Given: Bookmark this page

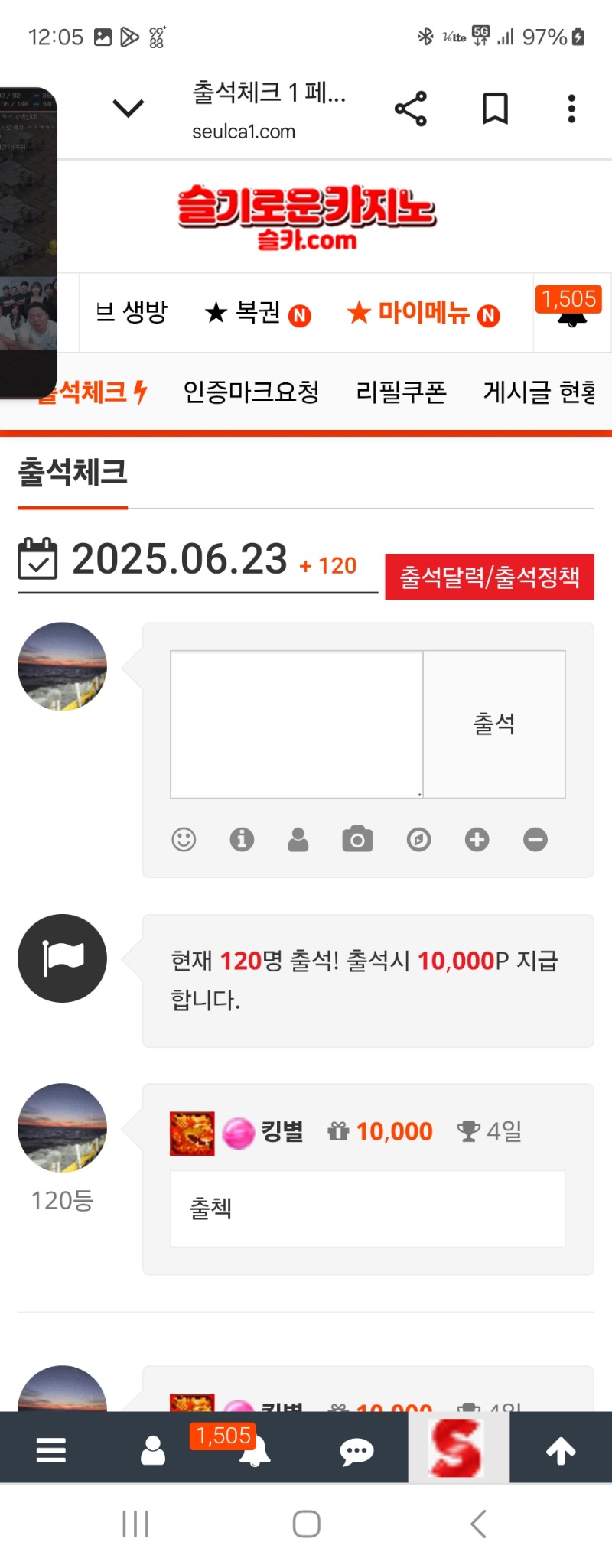Looking at the screenshot, I should (495, 109).
